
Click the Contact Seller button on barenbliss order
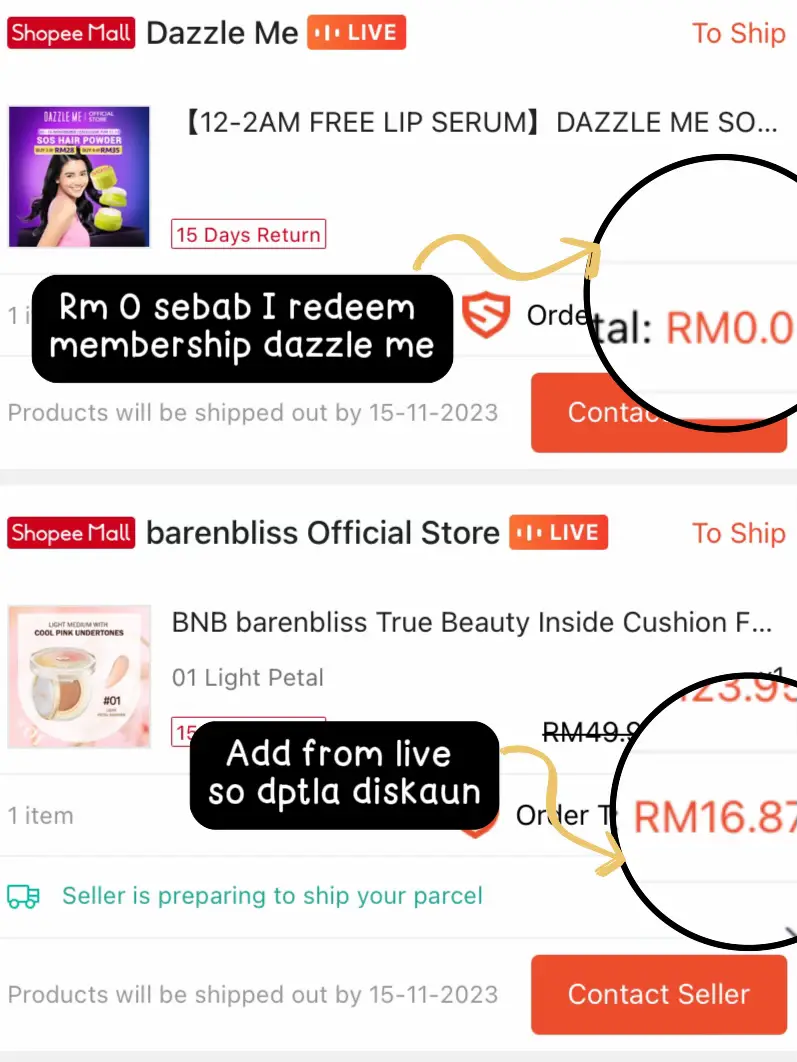point(658,994)
